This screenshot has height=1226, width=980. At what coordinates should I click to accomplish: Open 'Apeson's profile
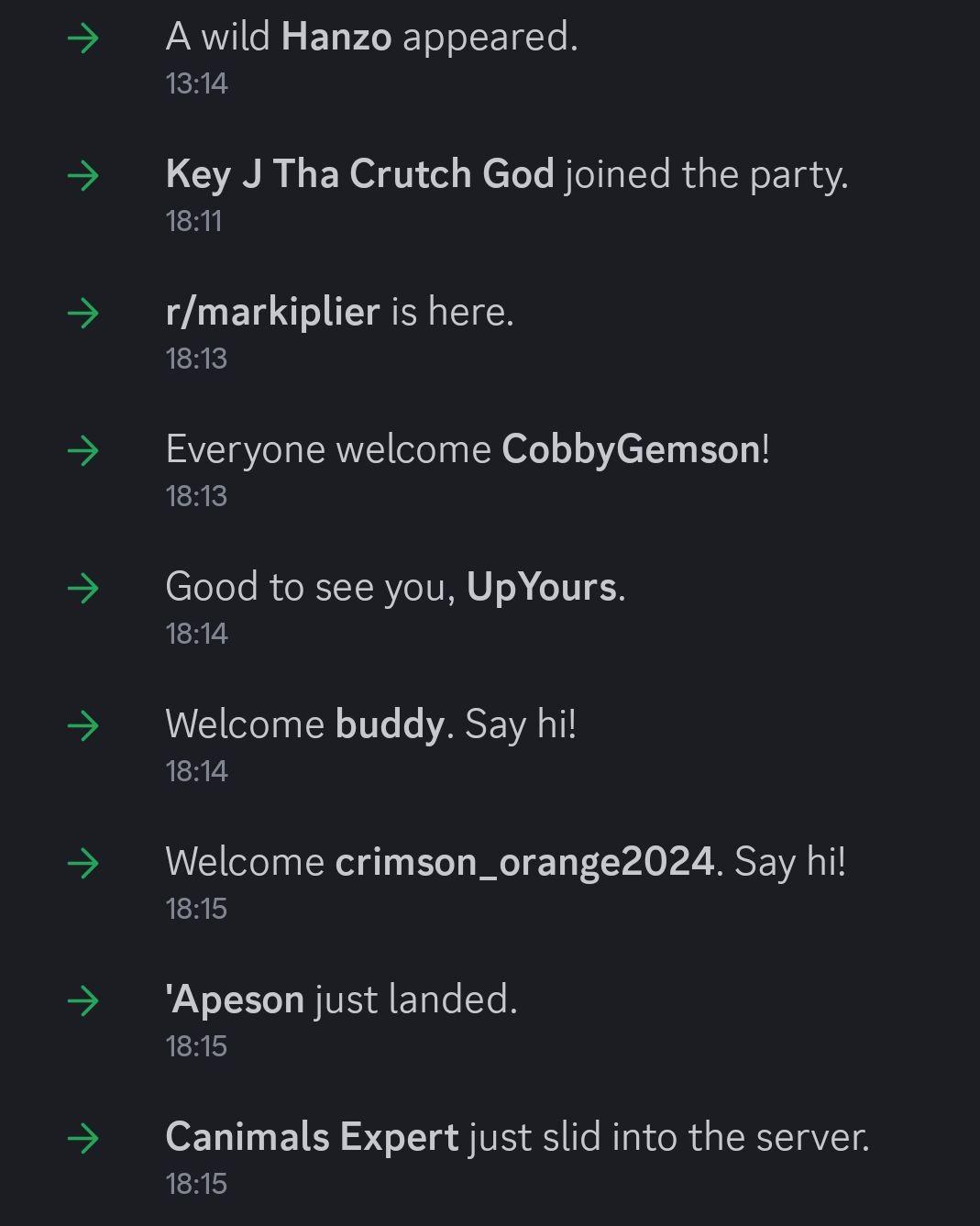coord(235,1000)
